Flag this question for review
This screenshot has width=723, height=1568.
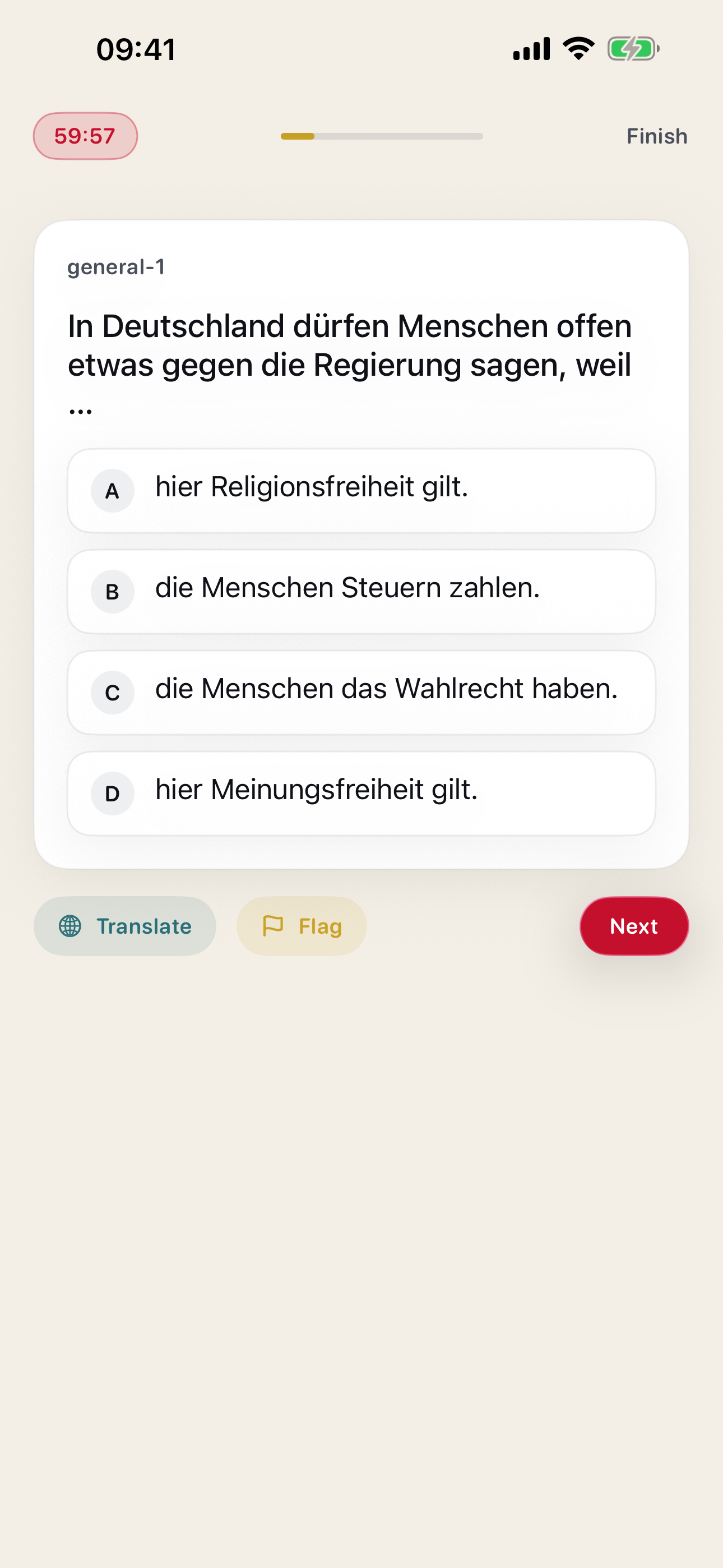pos(302,926)
